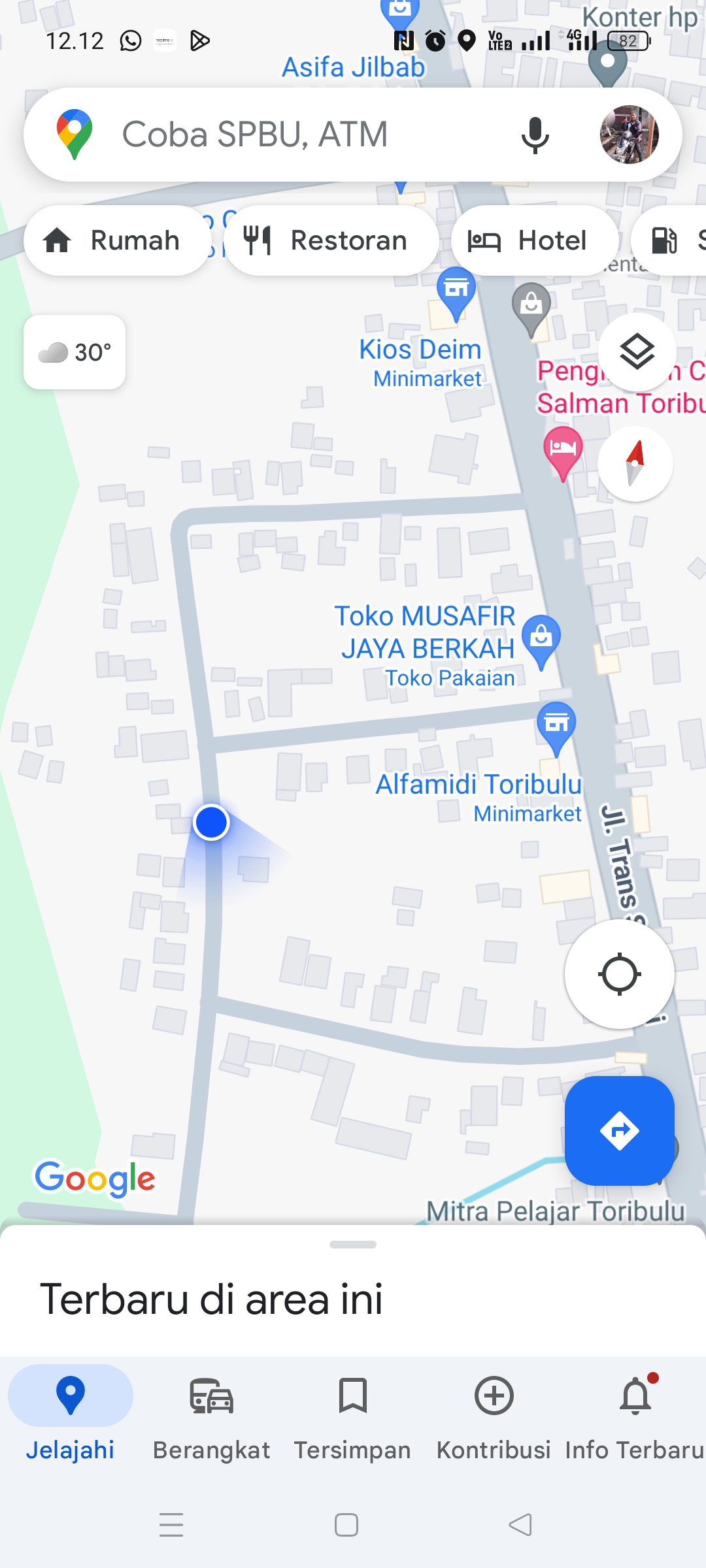Viewport: 706px width, 1568px height.
Task: Select the Jelajahi tab
Action: click(x=70, y=1418)
